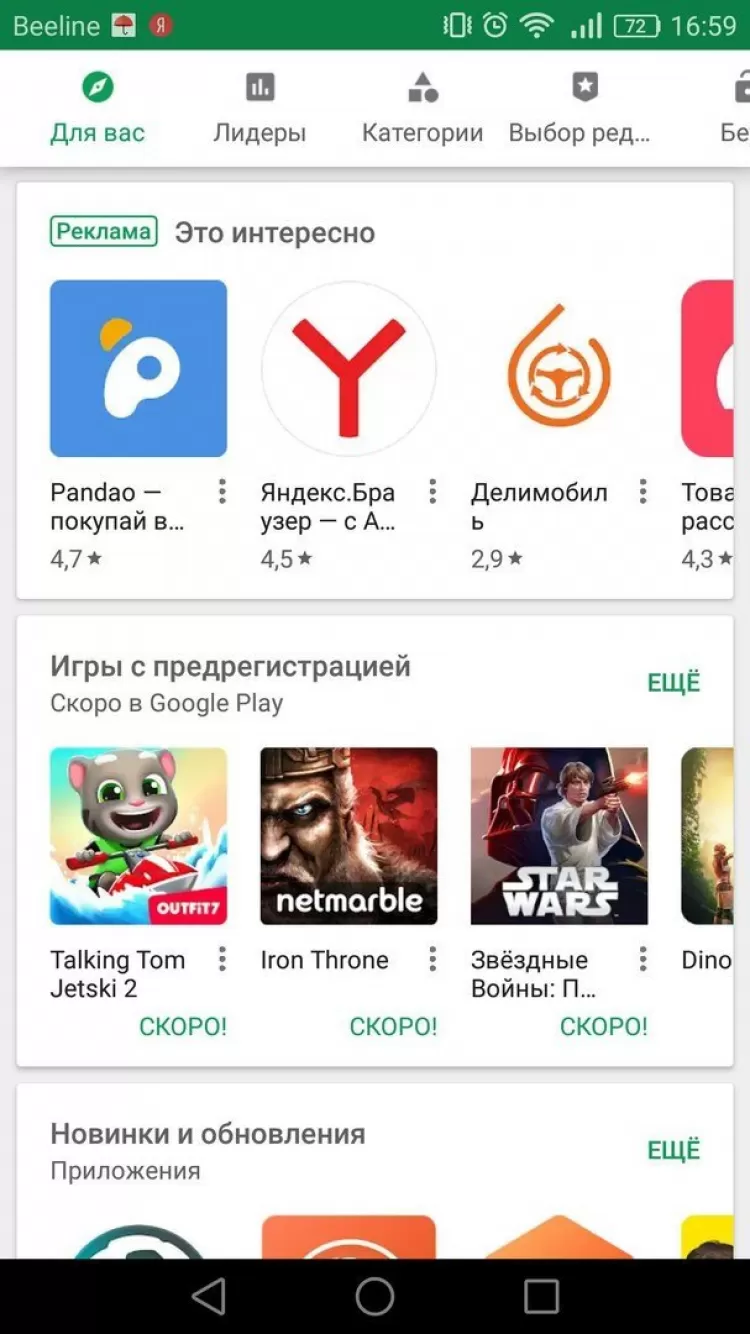750x1334 pixels.
Task: Tap ЕЩЁ for Новинки и обновления
Action: [673, 1150]
